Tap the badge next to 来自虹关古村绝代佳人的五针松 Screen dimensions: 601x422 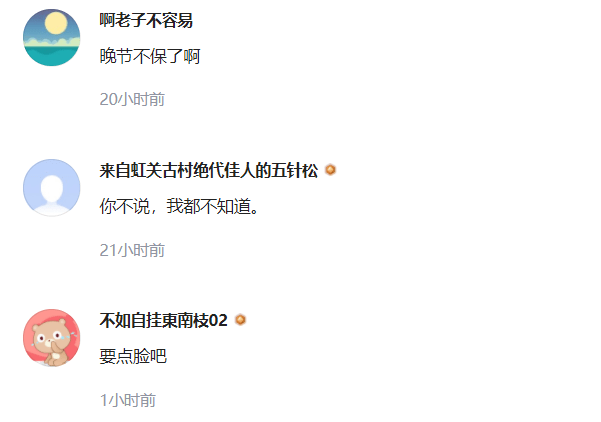pos(330,171)
